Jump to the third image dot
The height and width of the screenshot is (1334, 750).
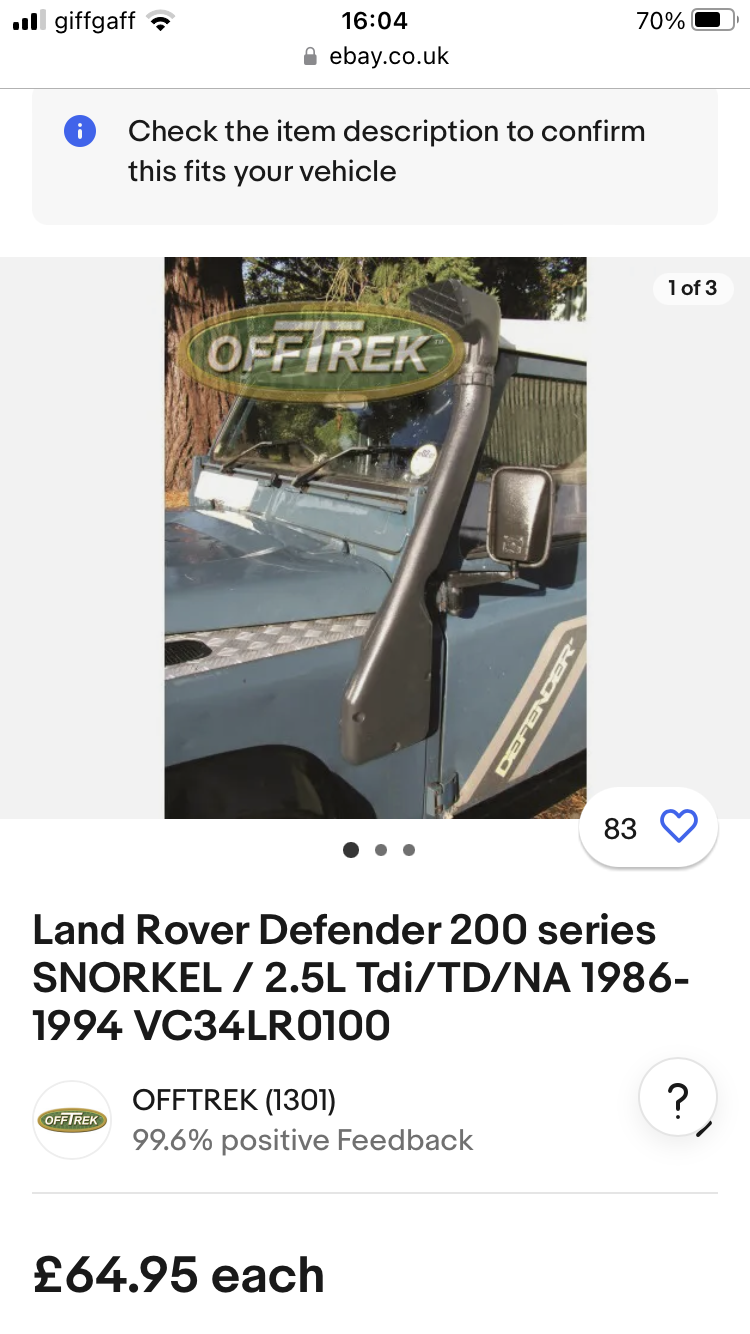pos(408,850)
